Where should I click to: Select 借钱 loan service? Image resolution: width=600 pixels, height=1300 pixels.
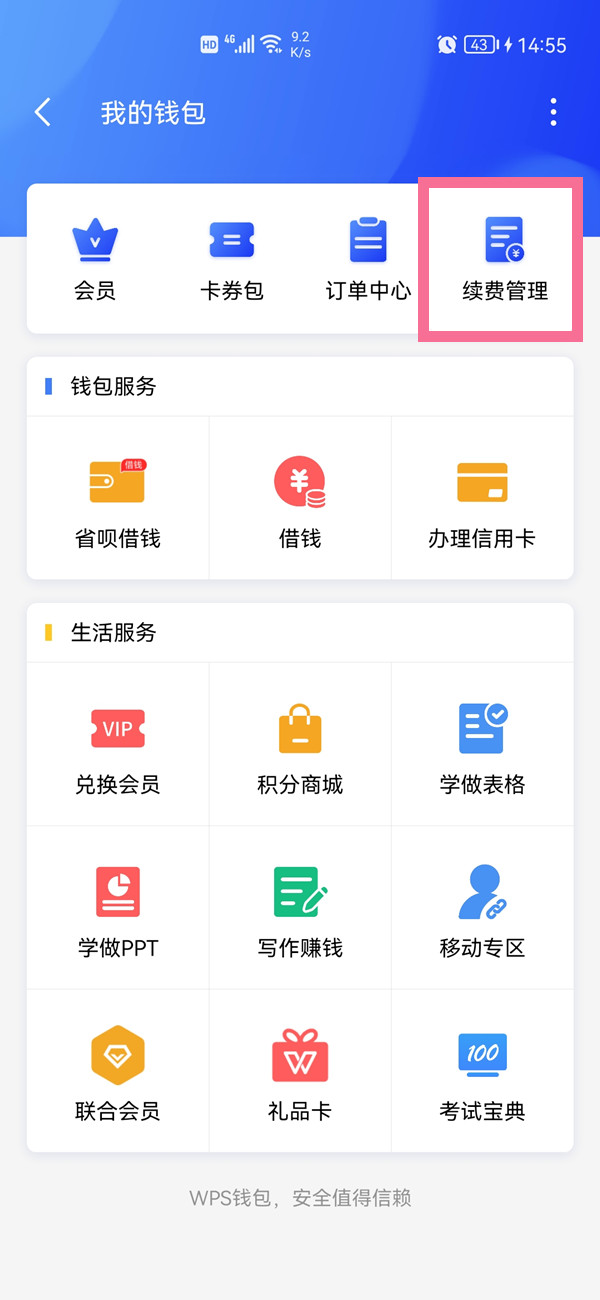[300, 499]
